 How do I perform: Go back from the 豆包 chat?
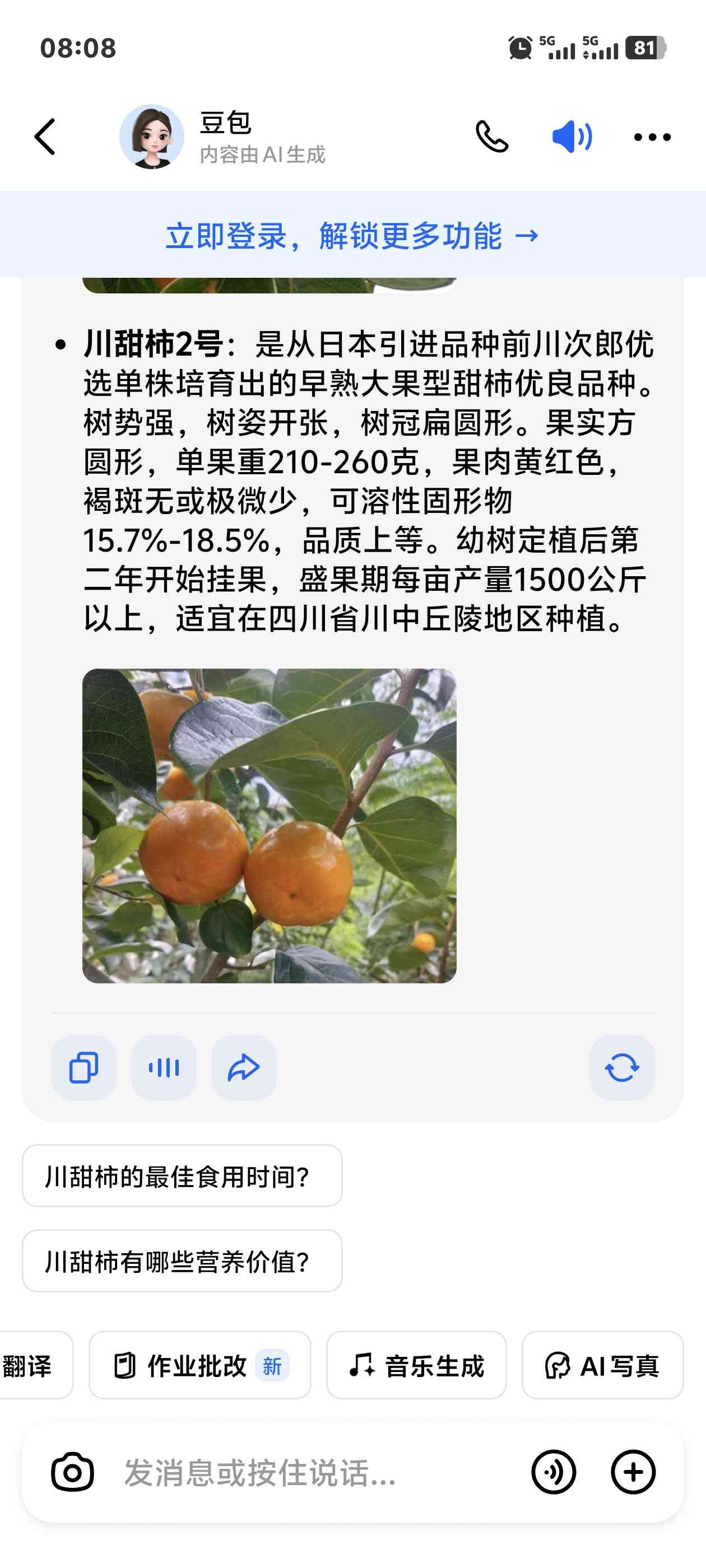(x=45, y=137)
